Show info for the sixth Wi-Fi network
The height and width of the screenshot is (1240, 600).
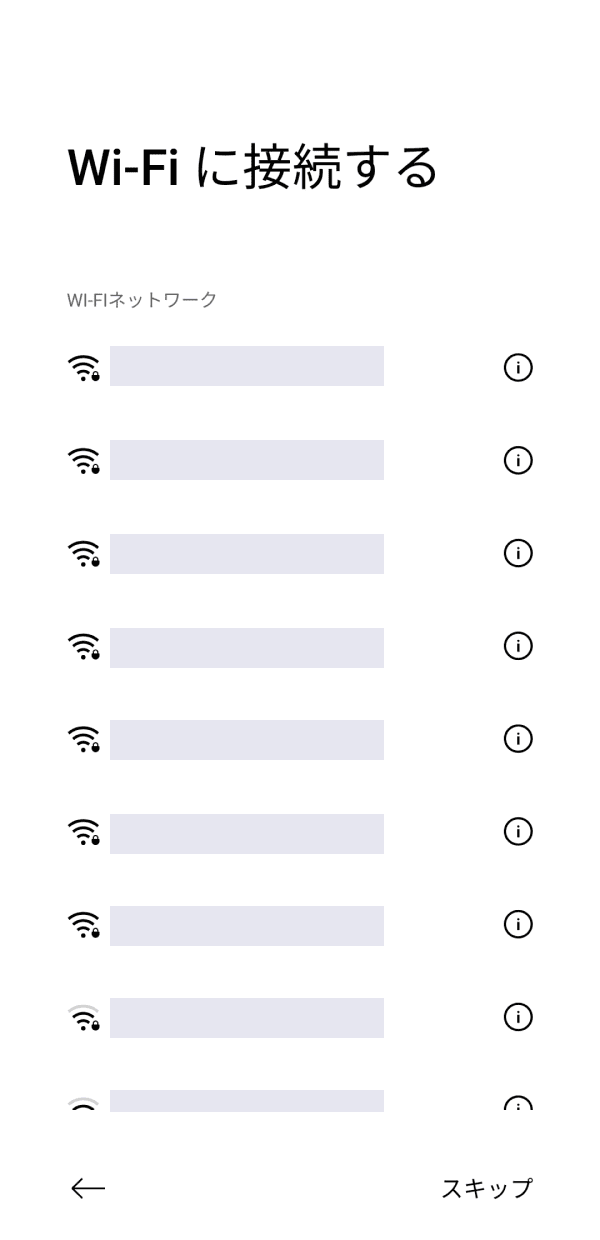tap(518, 831)
